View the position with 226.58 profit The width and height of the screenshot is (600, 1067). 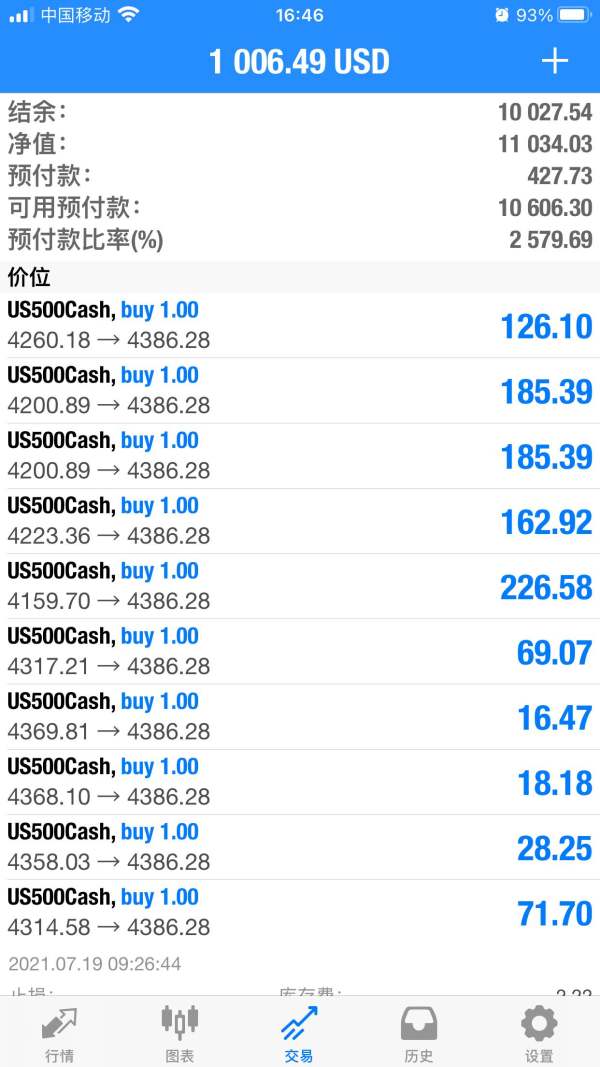coord(300,586)
